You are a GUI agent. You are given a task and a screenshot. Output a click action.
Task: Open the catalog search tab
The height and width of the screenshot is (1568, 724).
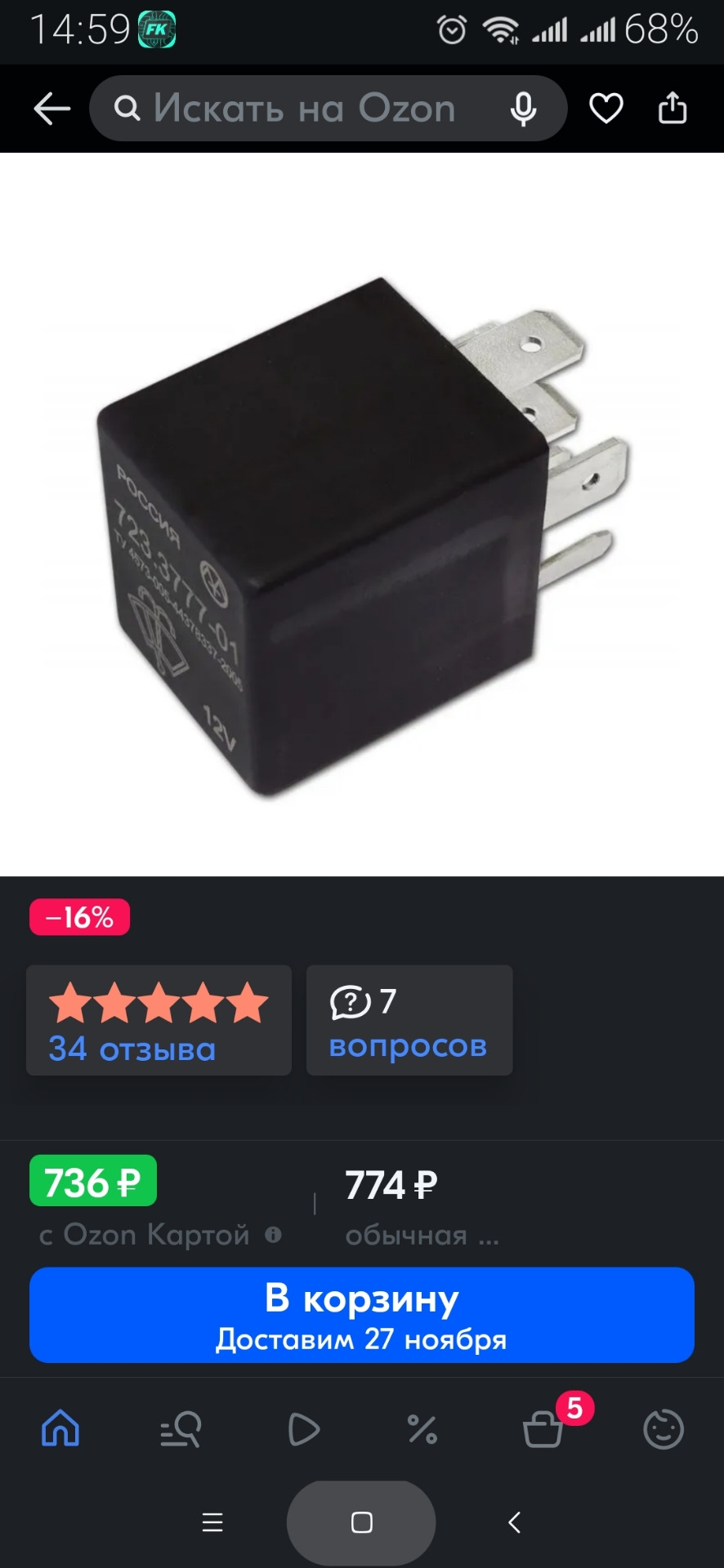(x=181, y=1429)
